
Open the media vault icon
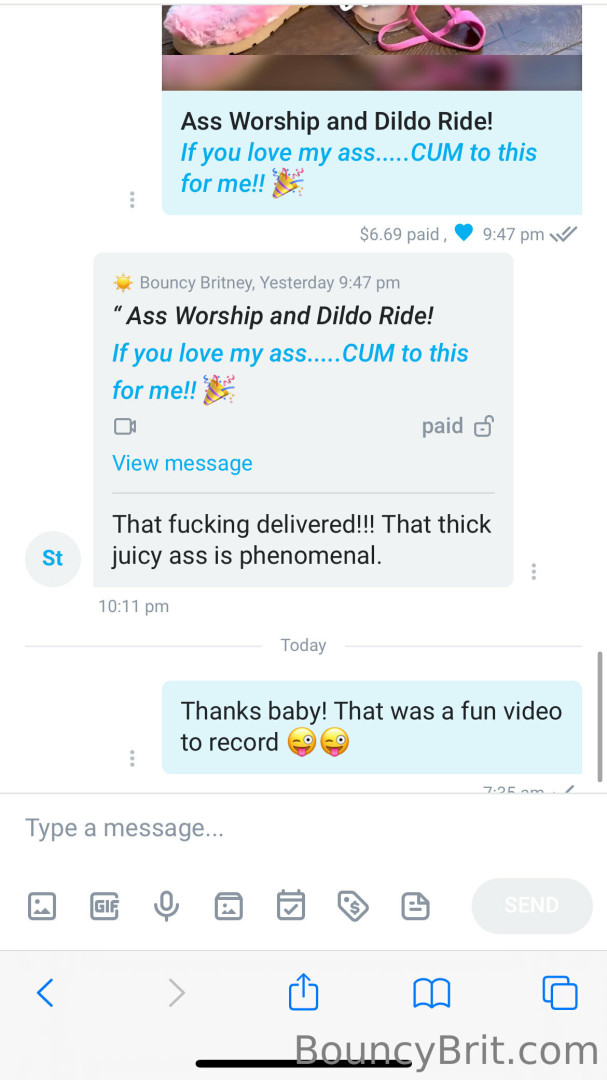(229, 906)
